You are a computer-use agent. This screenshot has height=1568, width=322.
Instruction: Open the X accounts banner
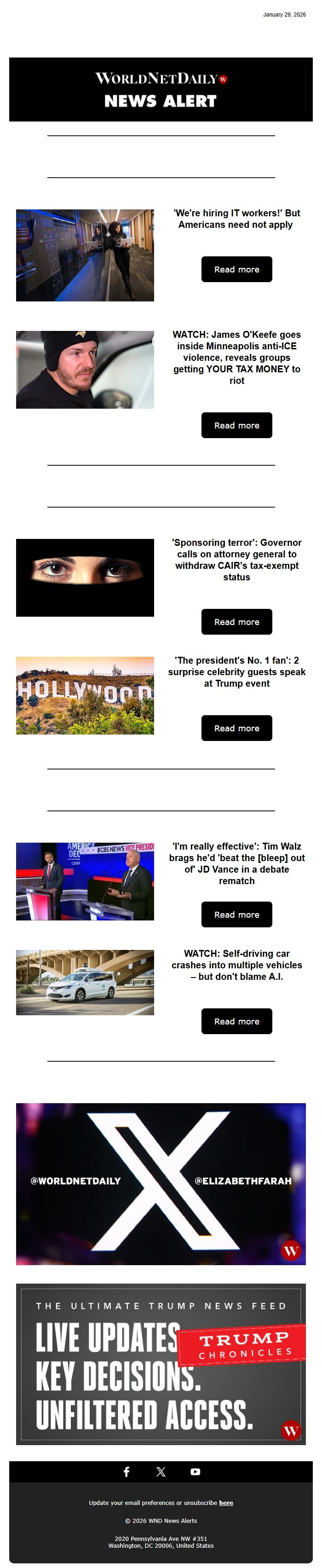point(161,1183)
